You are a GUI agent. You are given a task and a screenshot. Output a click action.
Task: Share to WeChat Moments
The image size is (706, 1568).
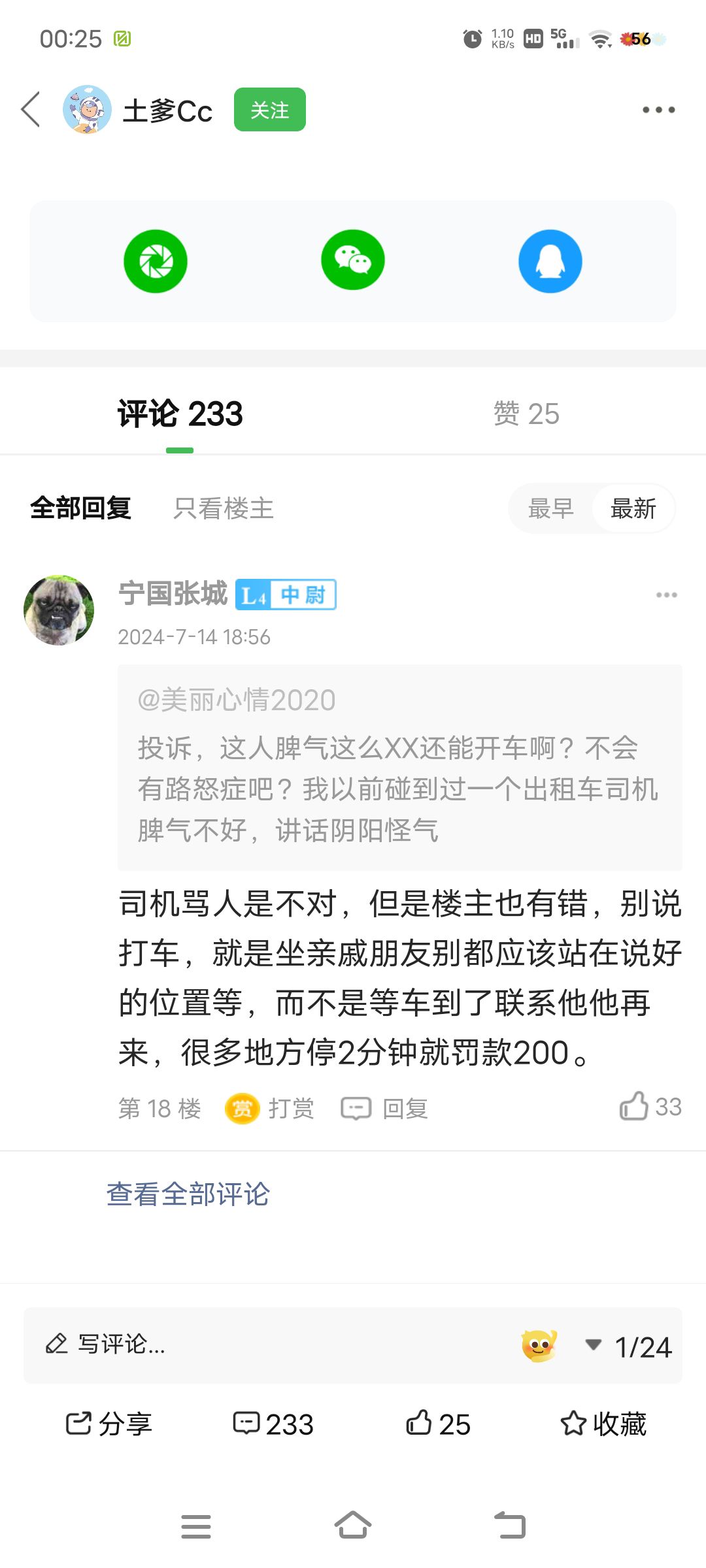click(x=156, y=261)
